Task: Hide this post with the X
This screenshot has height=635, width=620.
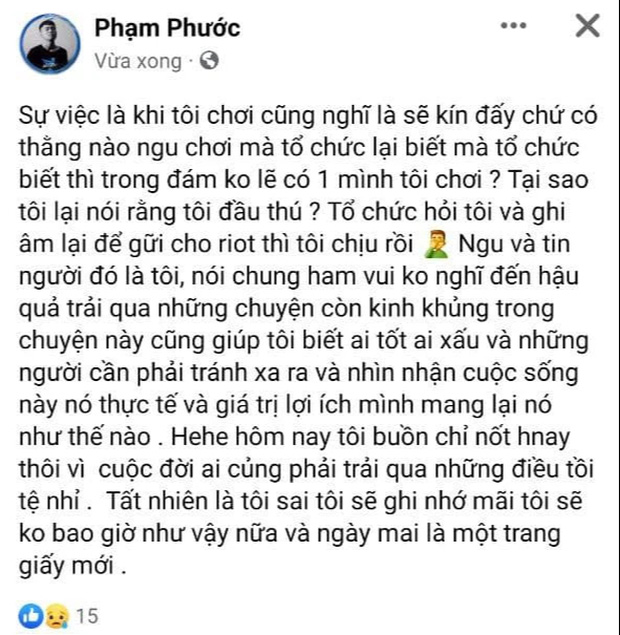Action: (588, 27)
